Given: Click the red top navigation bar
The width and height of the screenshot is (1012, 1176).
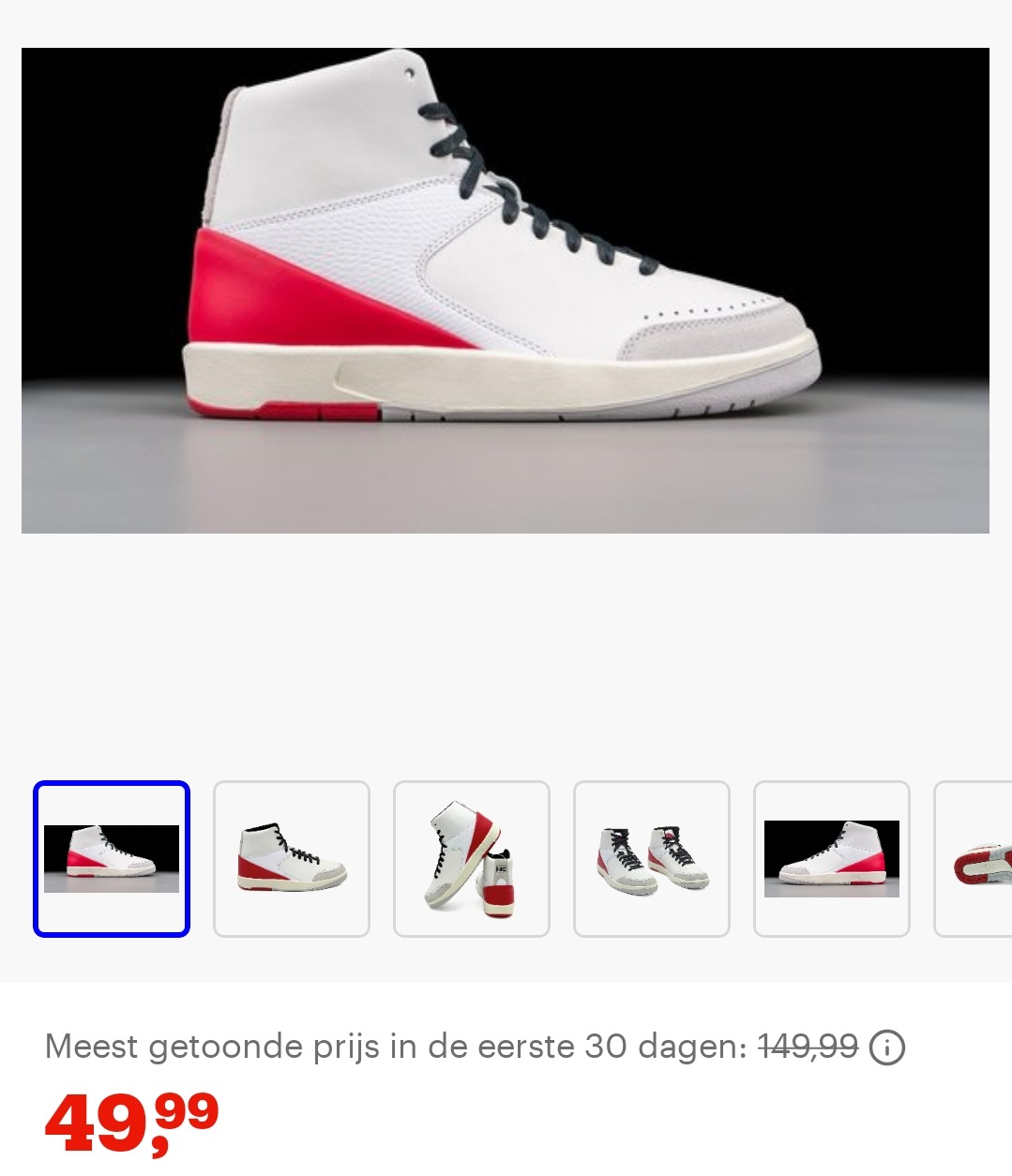Looking at the screenshot, I should (506, 13).
